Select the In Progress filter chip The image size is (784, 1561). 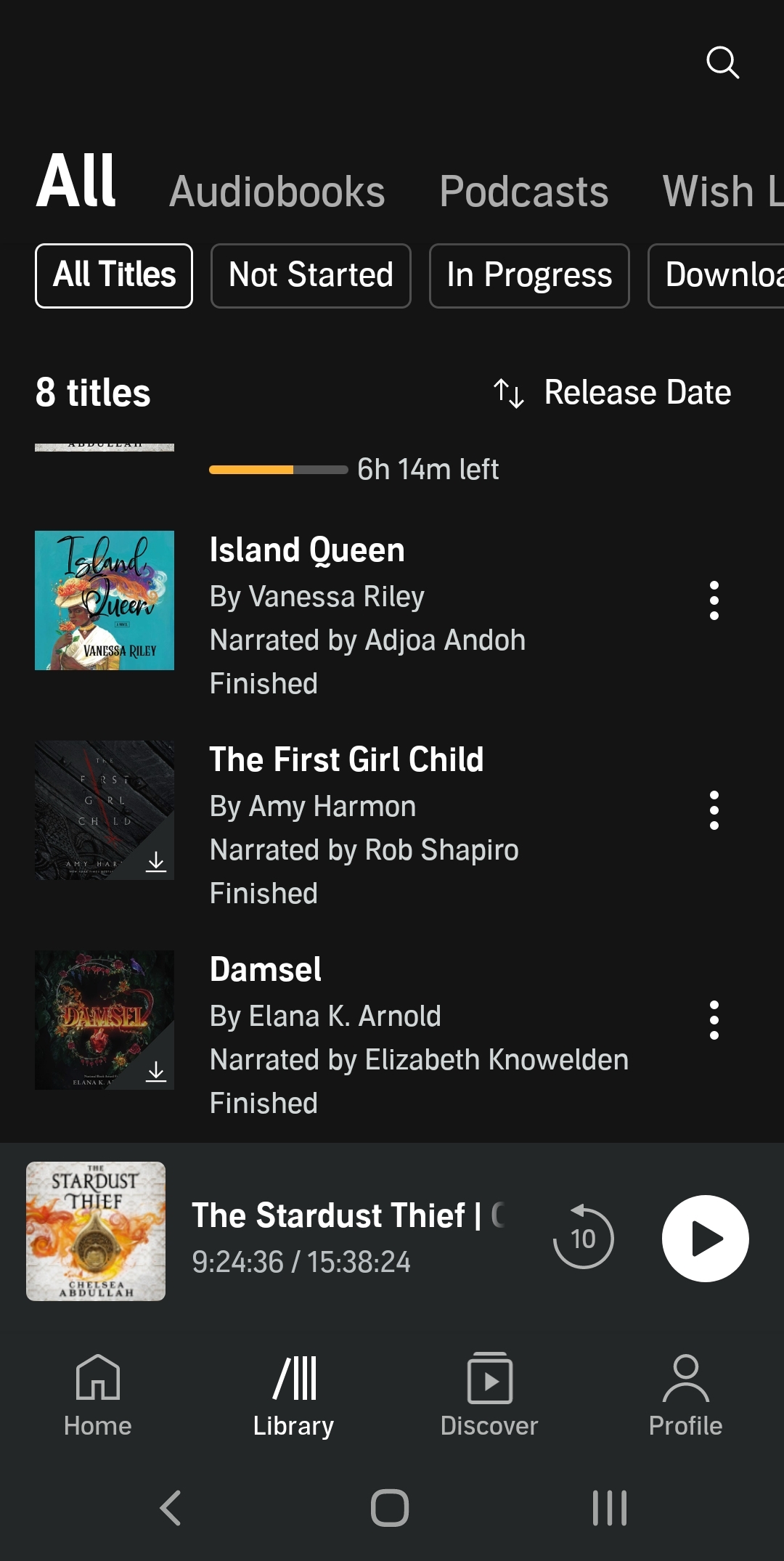point(529,276)
